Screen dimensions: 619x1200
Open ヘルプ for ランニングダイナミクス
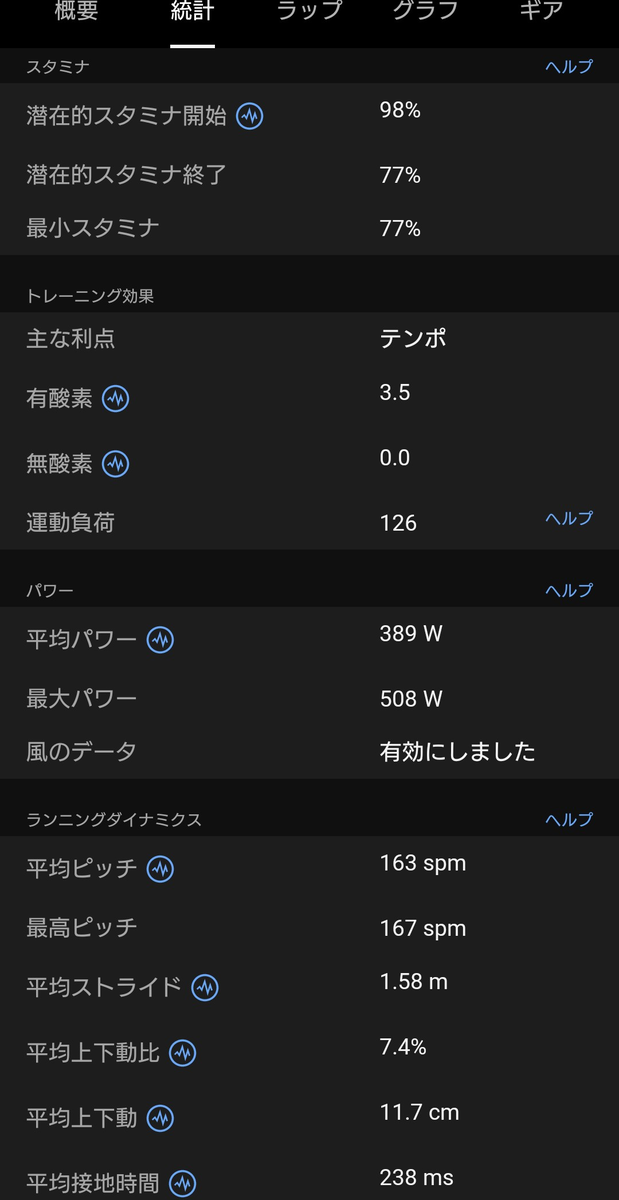[569, 819]
